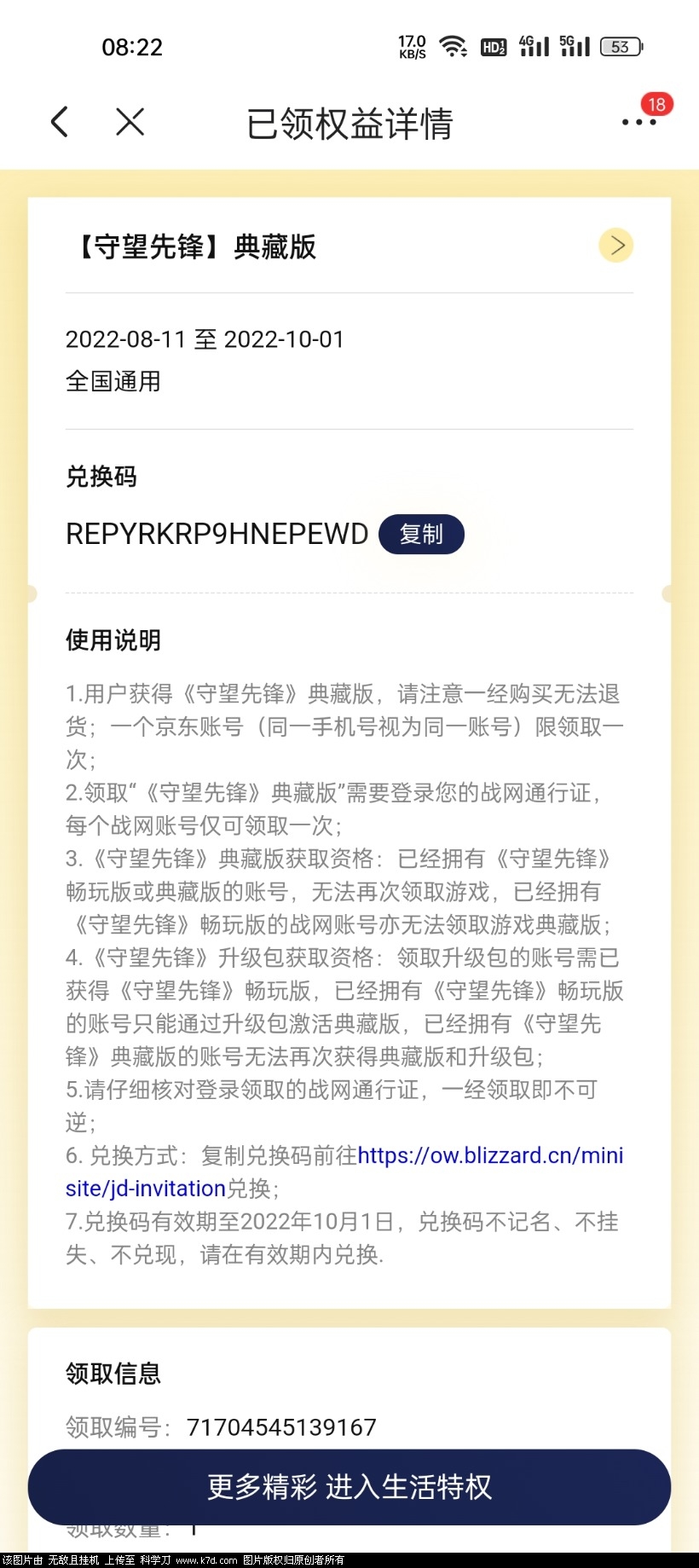Open 守望先锋 典藏版 details via the chevron

pyautogui.click(x=615, y=246)
